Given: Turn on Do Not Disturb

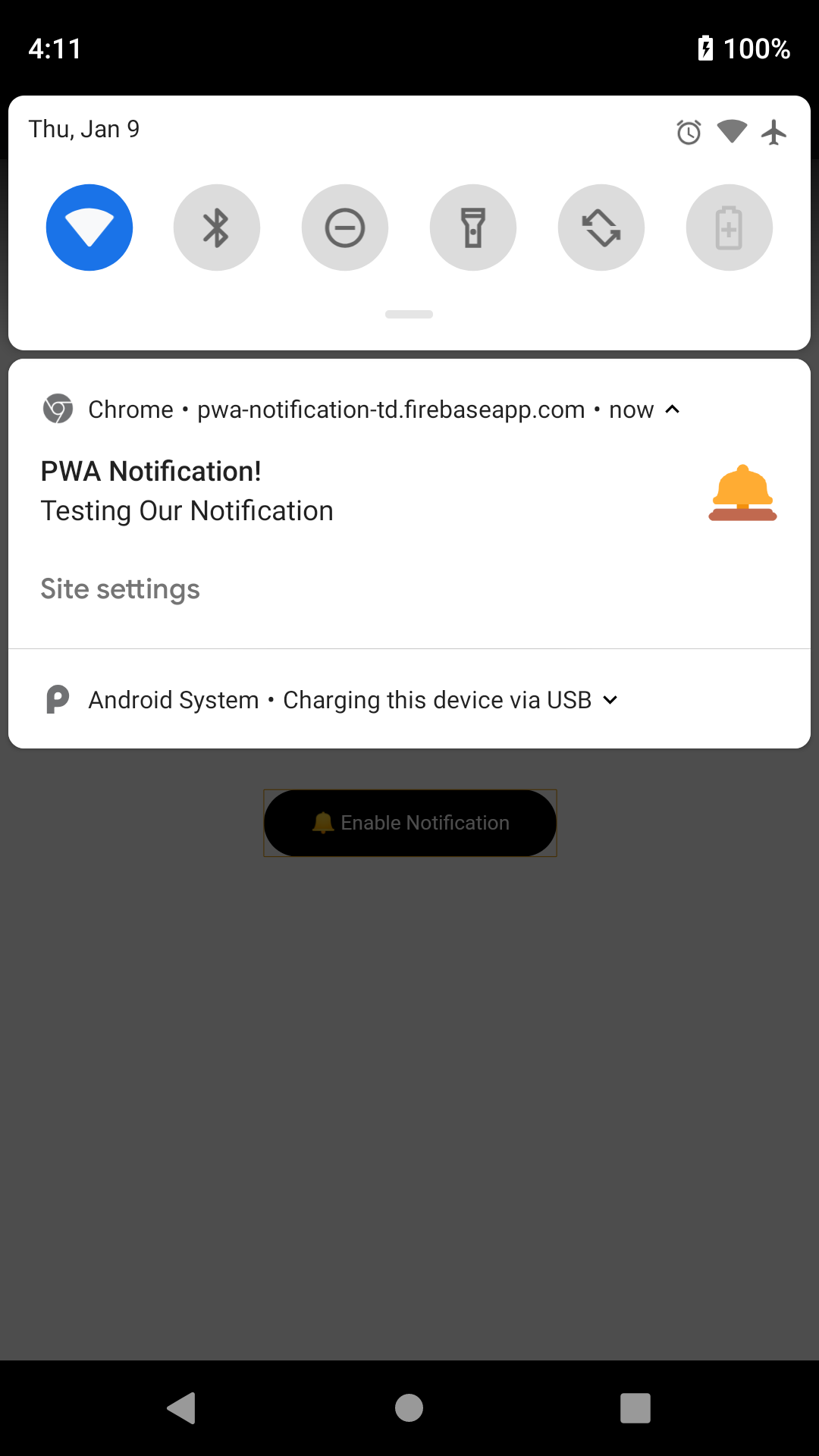Looking at the screenshot, I should pos(345,227).
